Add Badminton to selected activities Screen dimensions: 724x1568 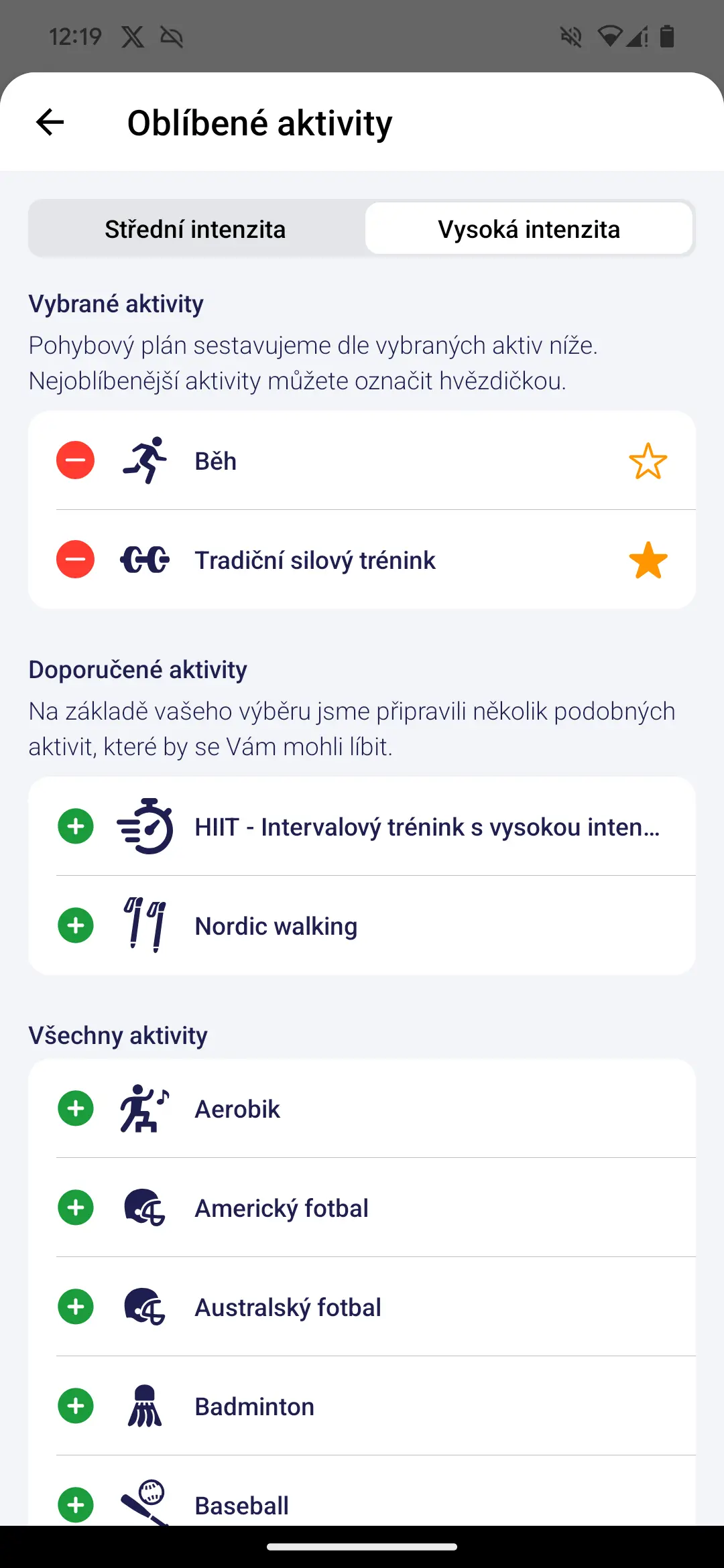76,1406
